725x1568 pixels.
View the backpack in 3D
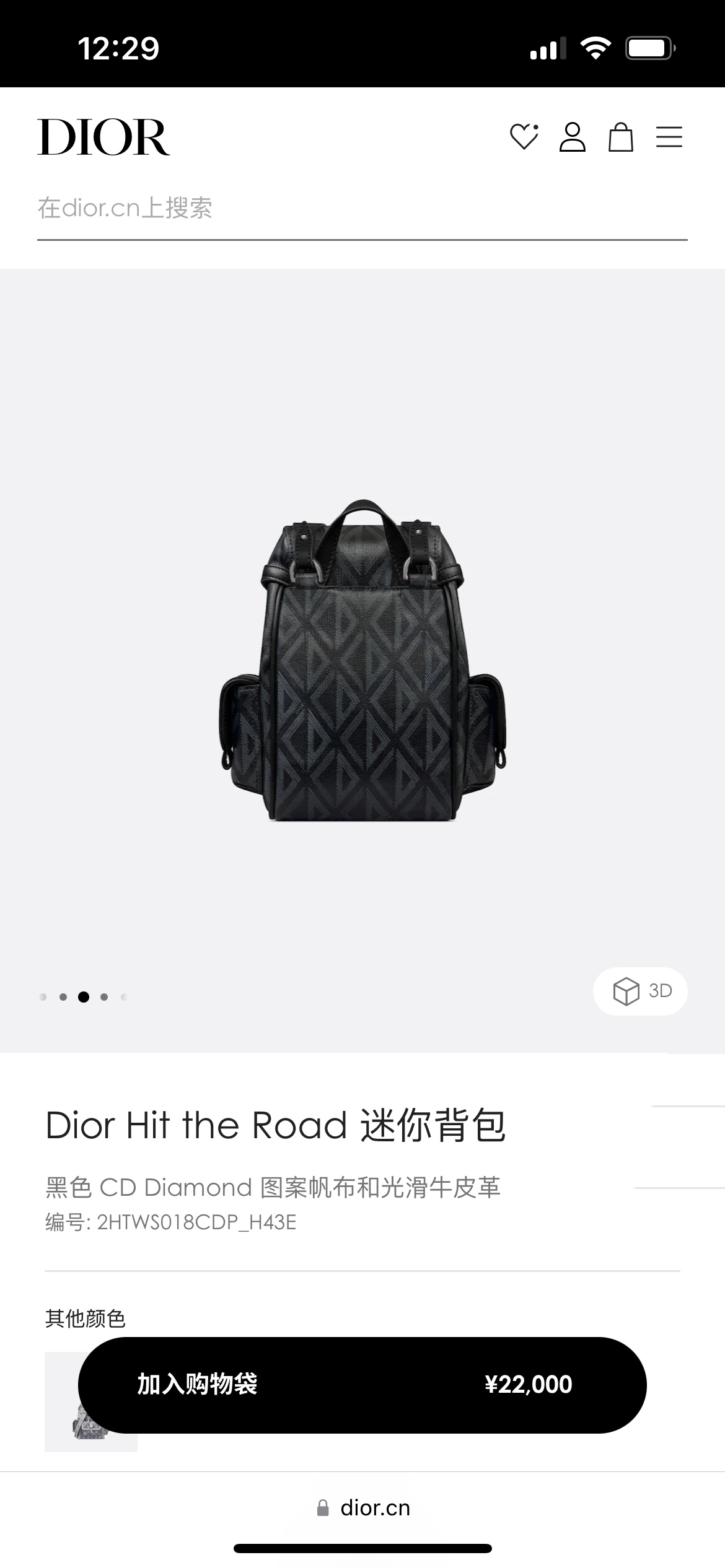tap(641, 991)
